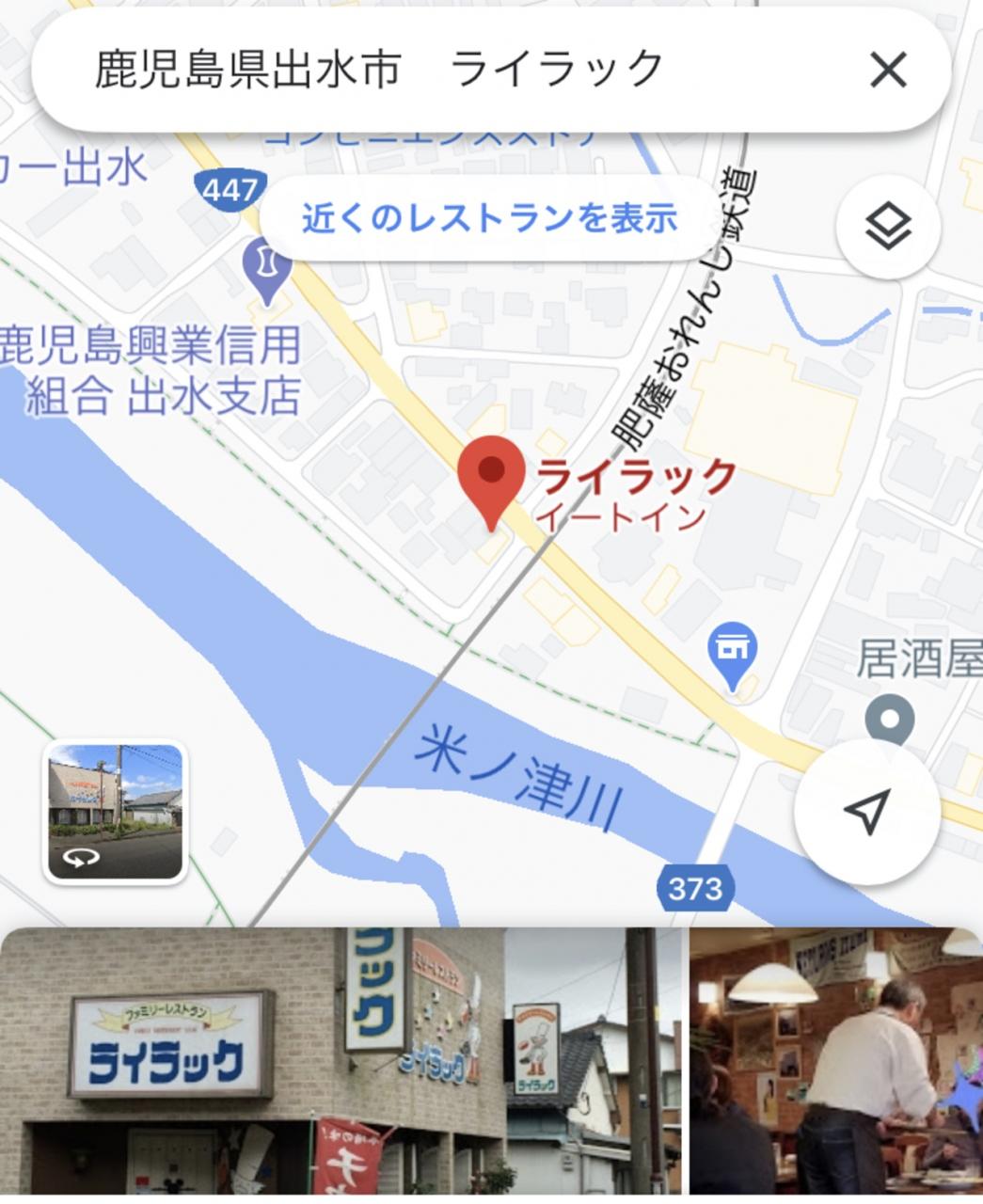Viewport: 983px width, 1204px height.
Task: Open the Street View thumbnail
Action: pyautogui.click(x=116, y=813)
